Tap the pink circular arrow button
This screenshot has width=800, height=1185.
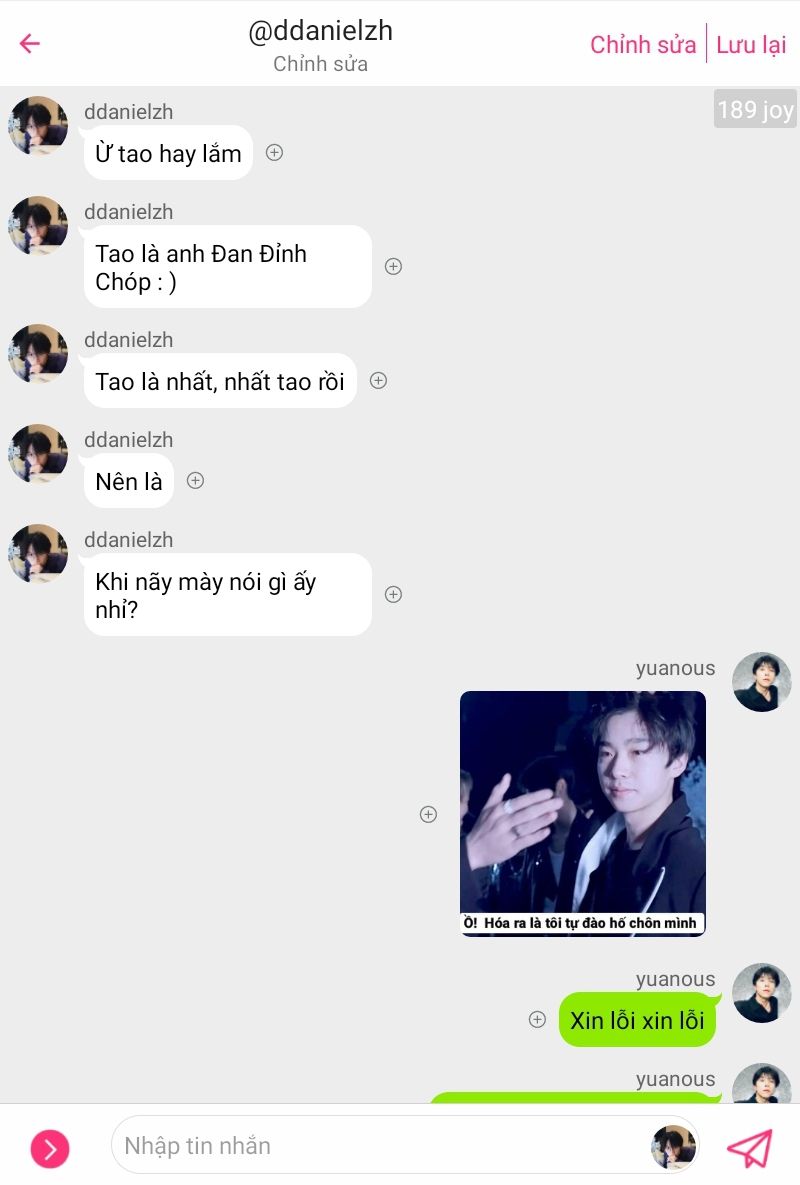[x=50, y=1149]
